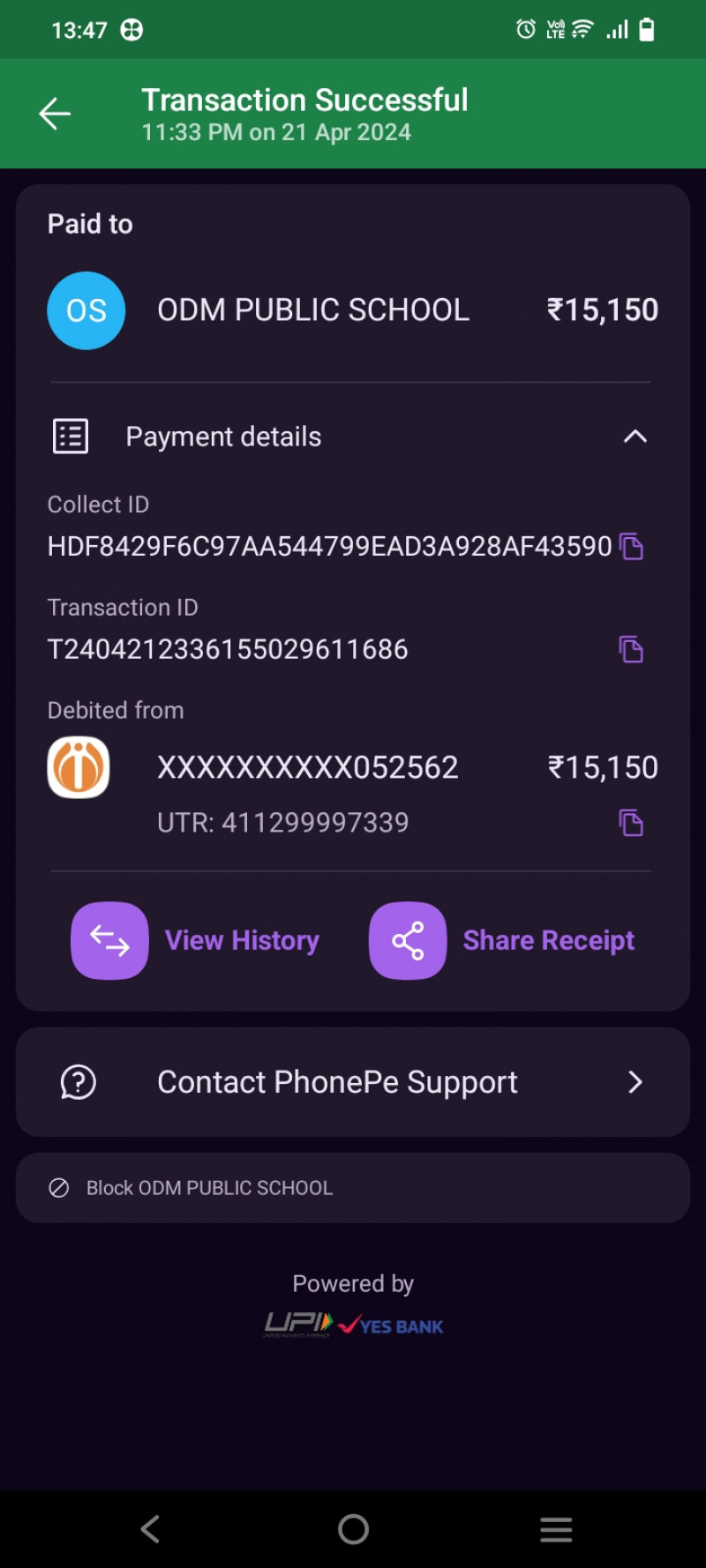
Task: Go back using the header arrow
Action: 55,114
